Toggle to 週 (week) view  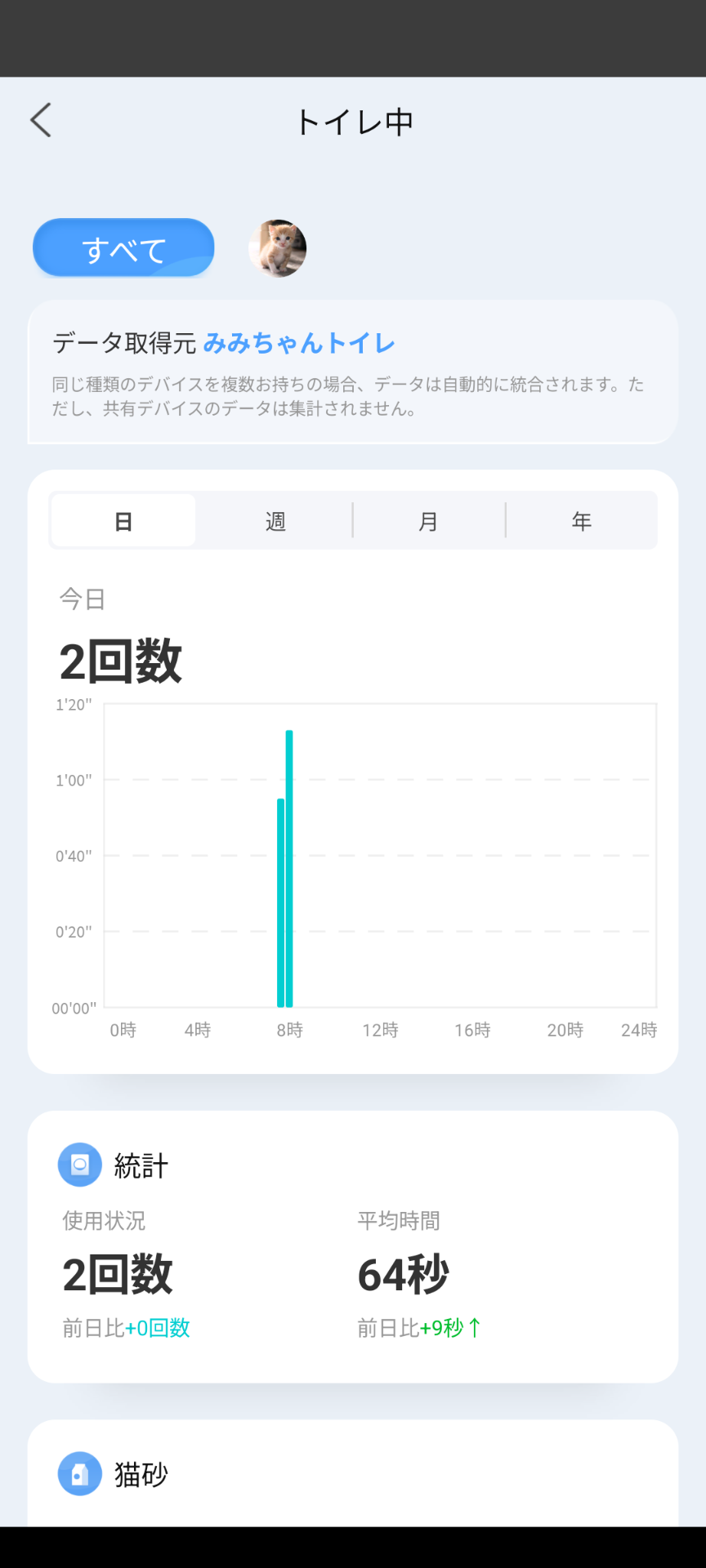[275, 520]
